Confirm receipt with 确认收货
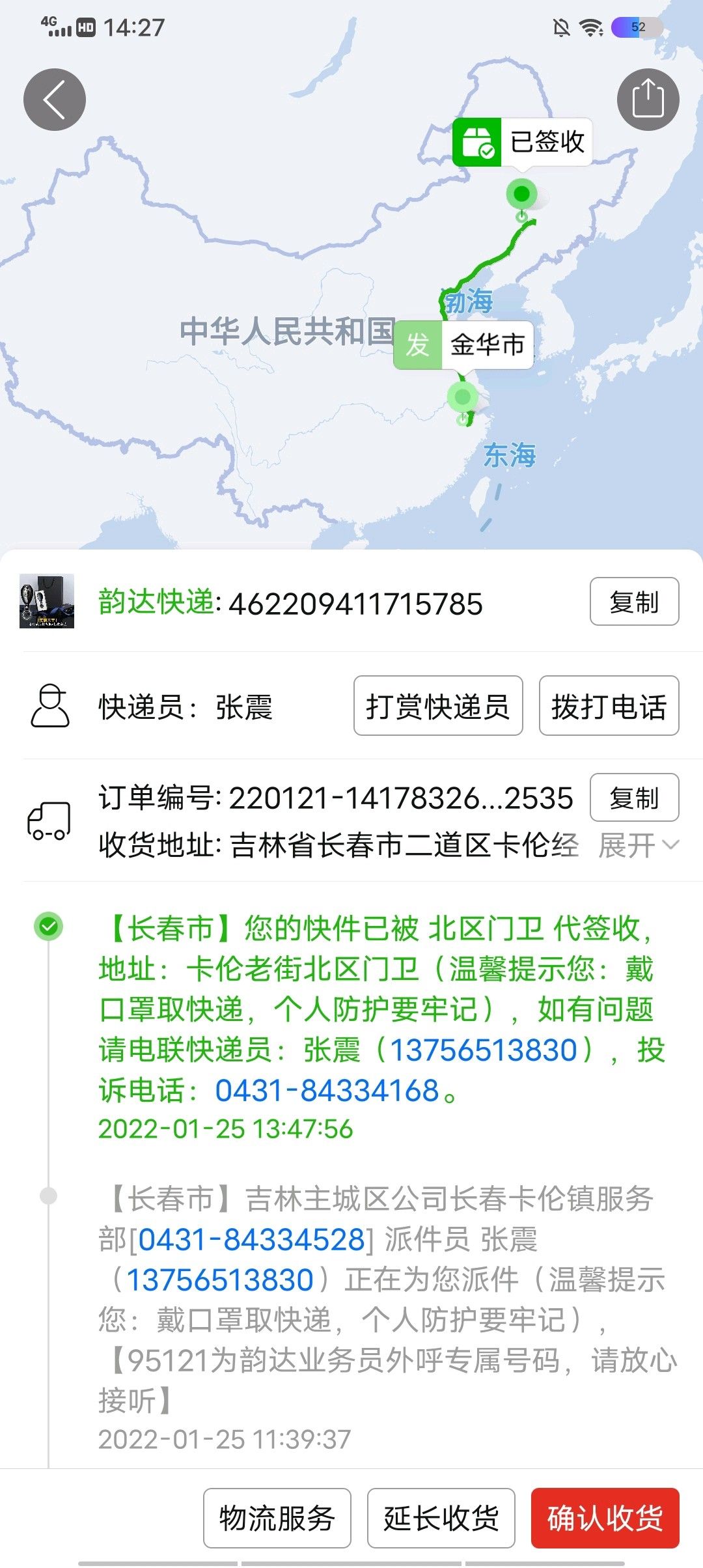The image size is (703, 1568). click(x=605, y=1518)
